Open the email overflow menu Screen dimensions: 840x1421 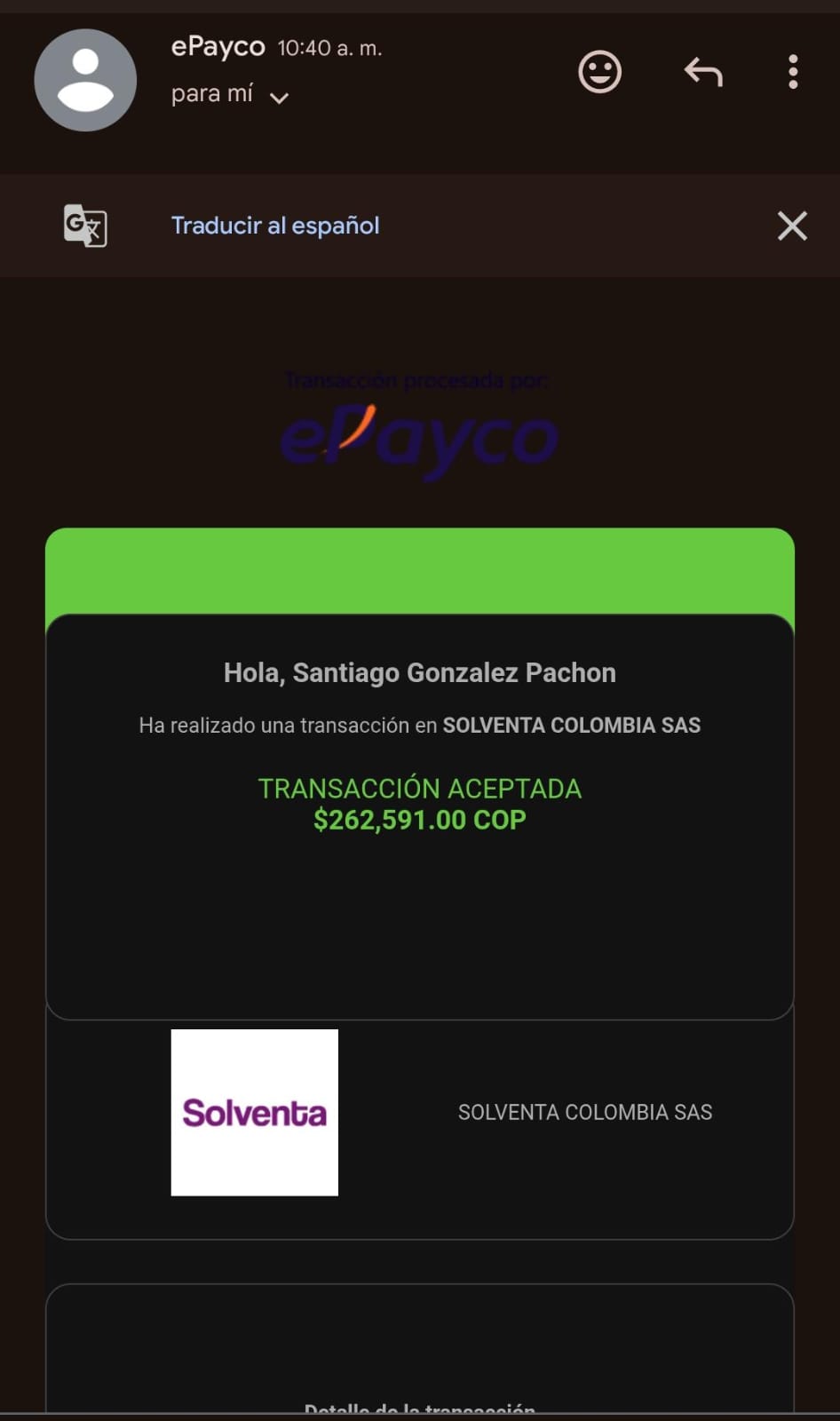(793, 72)
